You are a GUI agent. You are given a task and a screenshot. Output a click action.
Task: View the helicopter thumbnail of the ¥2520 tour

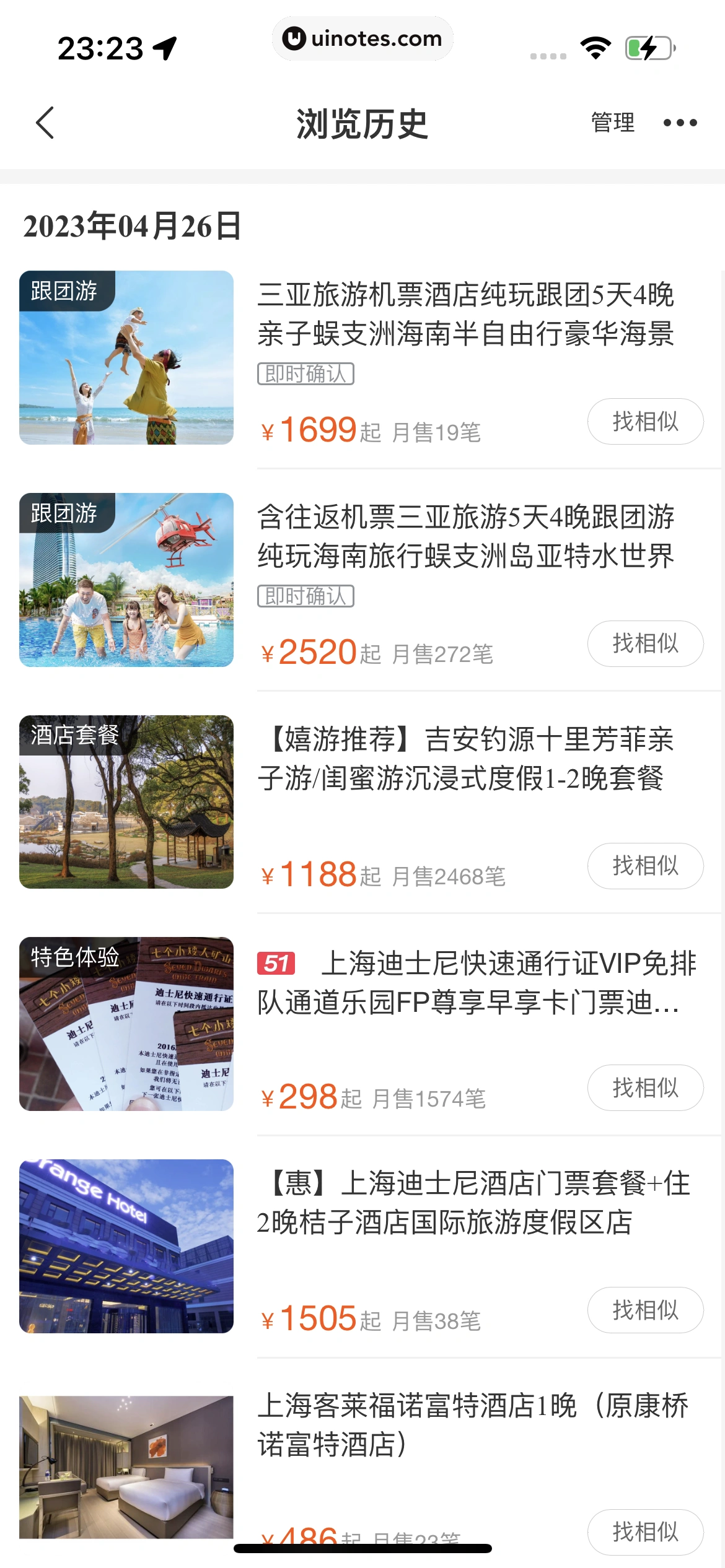point(126,580)
